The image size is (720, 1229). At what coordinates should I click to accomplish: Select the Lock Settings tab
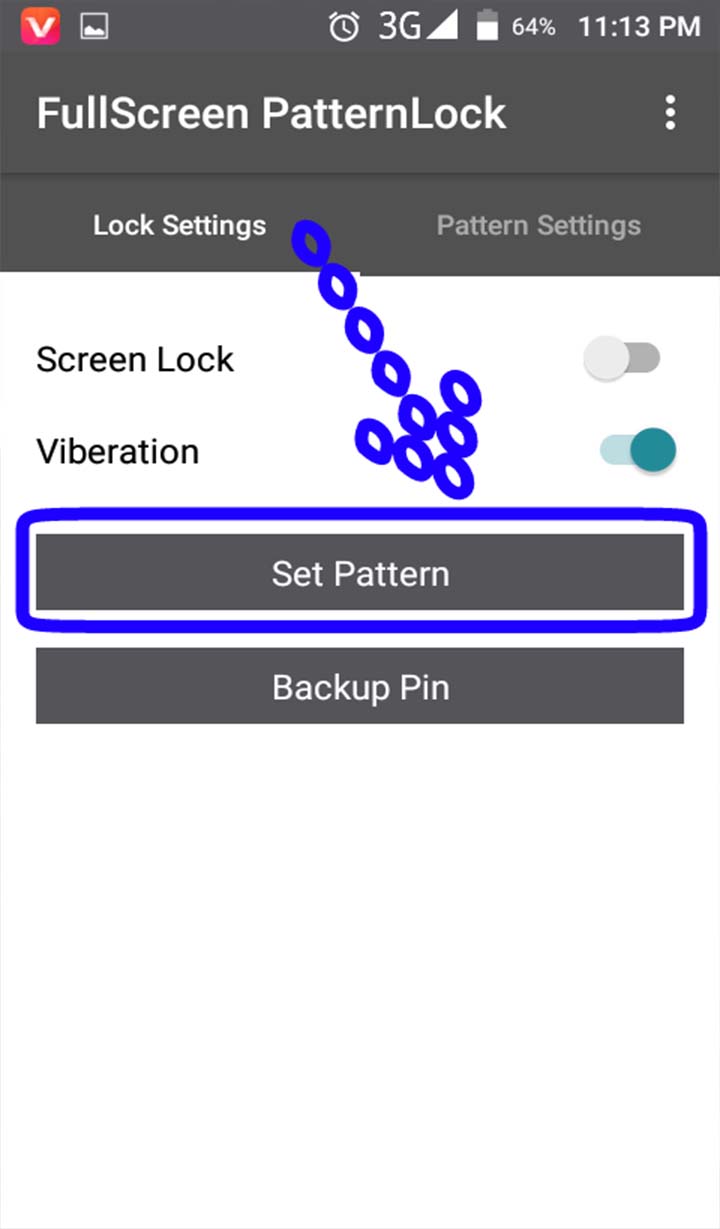tap(180, 225)
